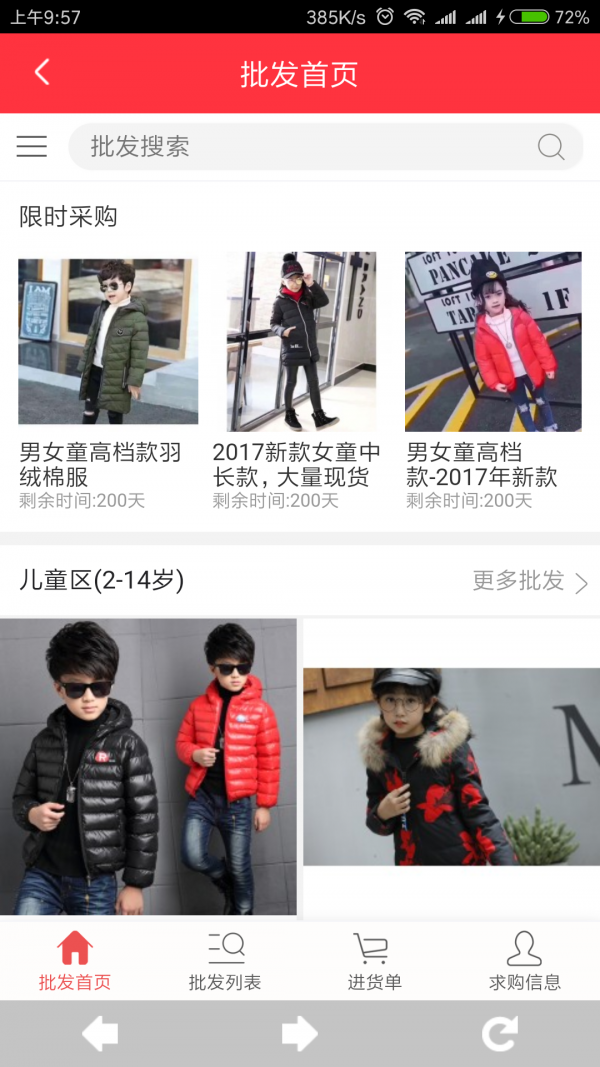
Task: Tap the magnifier search icon
Action: click(x=551, y=147)
